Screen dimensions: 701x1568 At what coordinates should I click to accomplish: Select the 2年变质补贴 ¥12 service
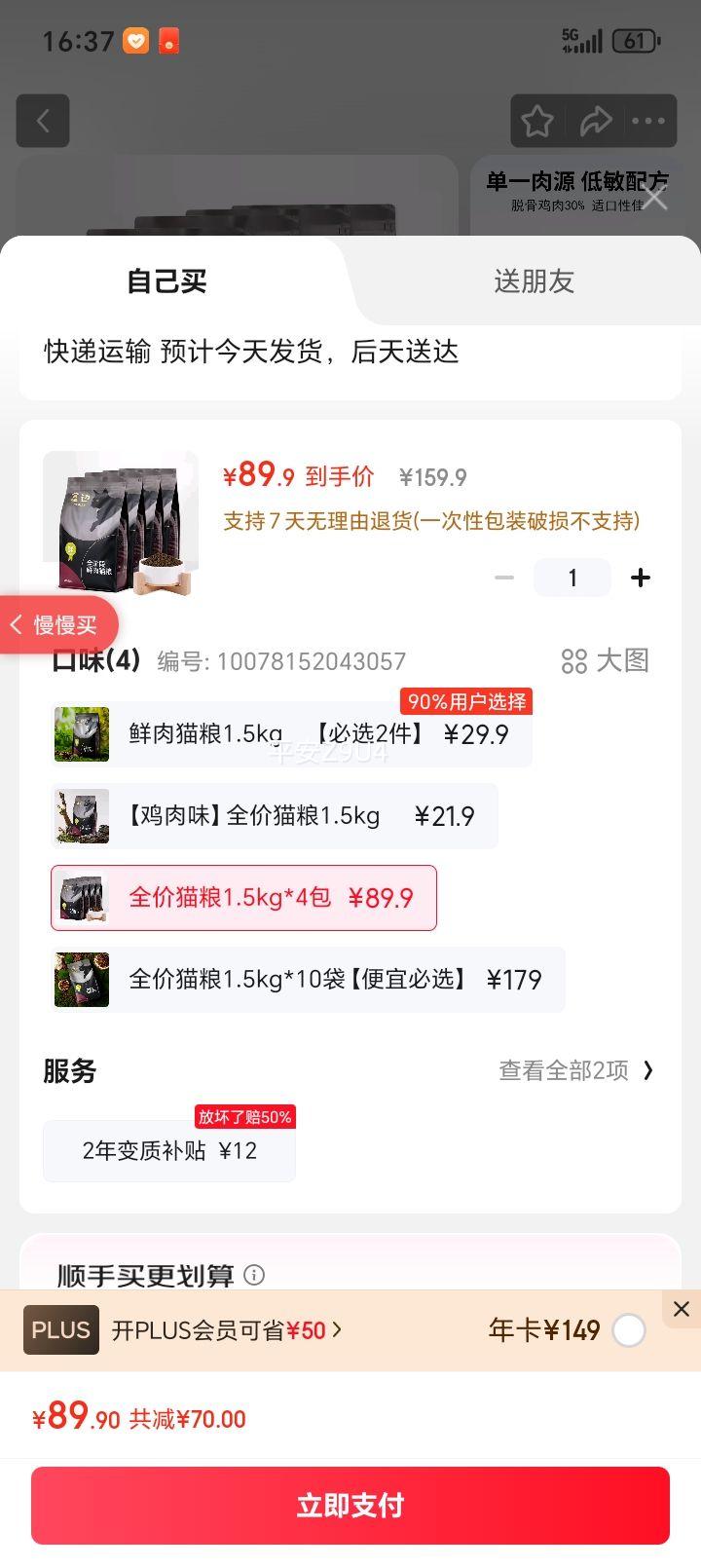coord(168,1150)
